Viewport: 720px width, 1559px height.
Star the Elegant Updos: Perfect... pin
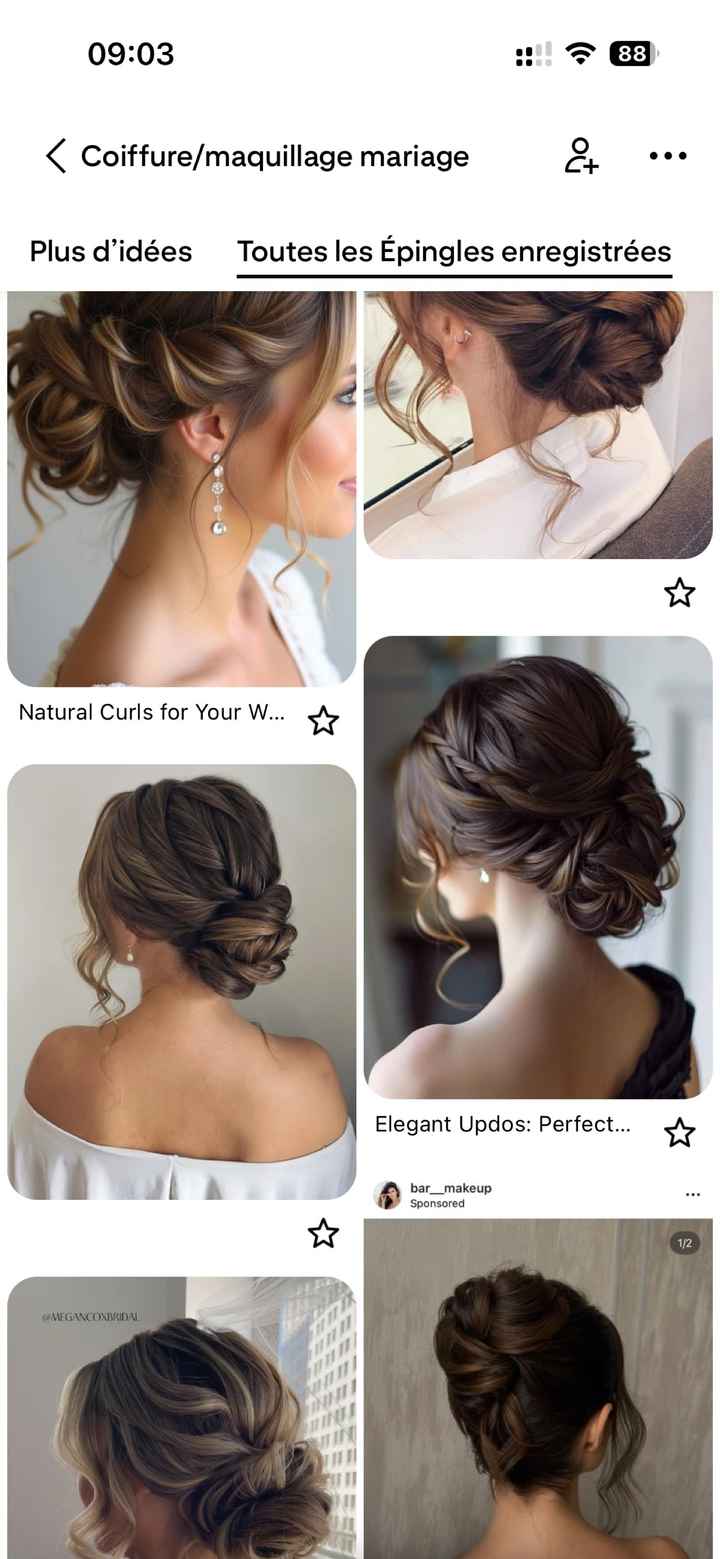(680, 1132)
